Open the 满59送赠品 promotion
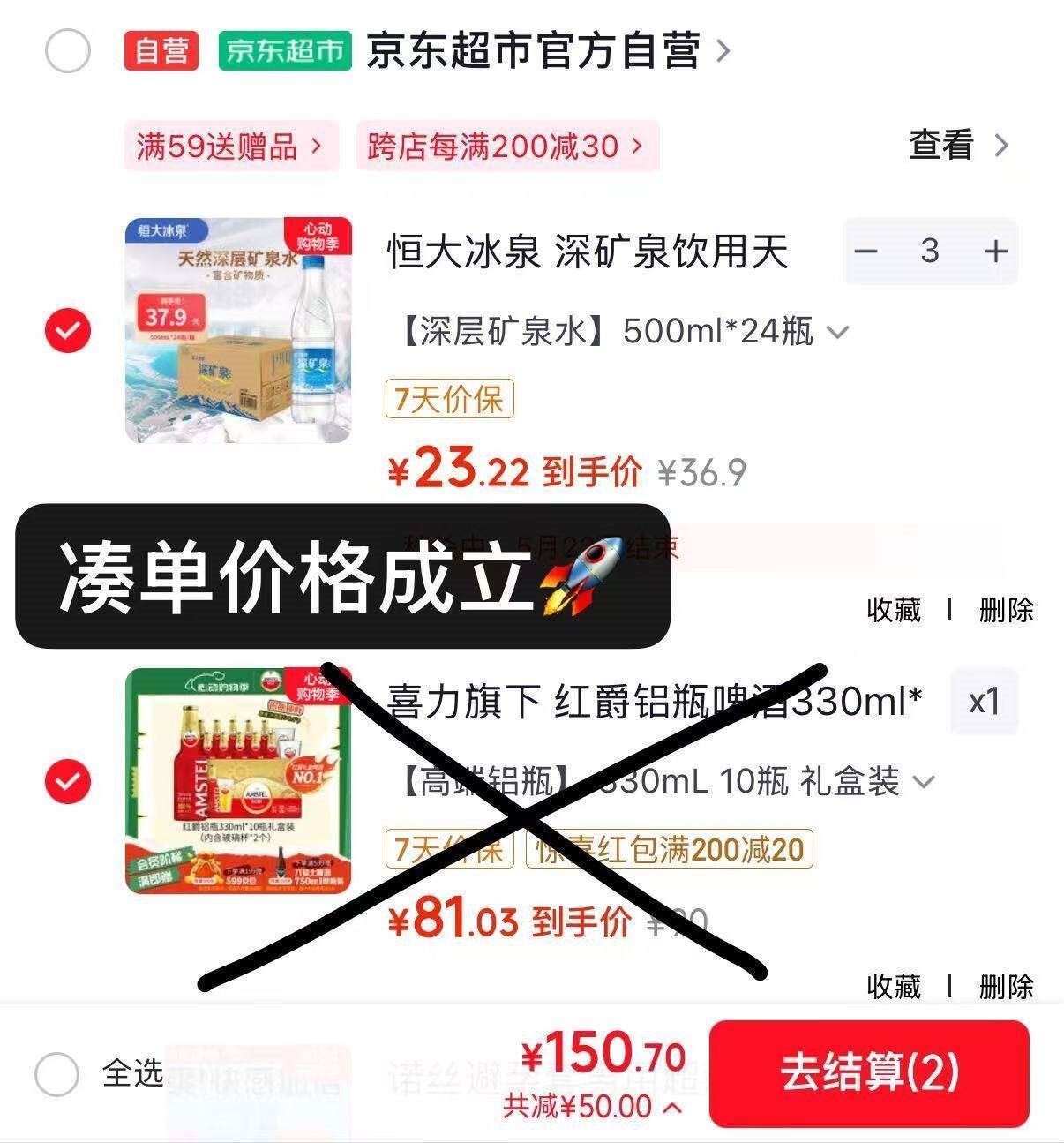Screen dimensions: 1064x1143 pyautogui.click(x=230, y=146)
